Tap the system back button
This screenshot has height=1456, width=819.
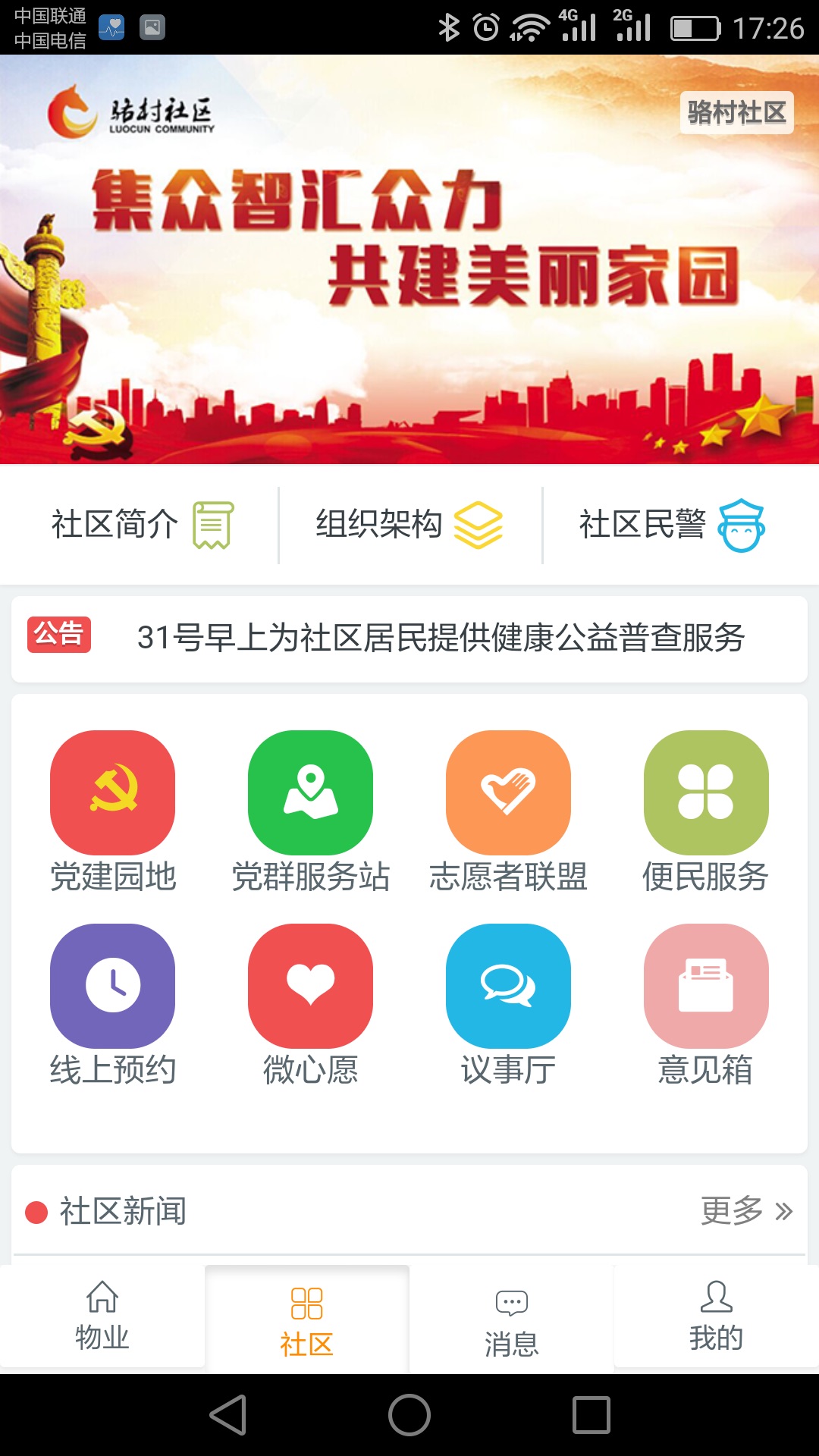[x=228, y=1415]
